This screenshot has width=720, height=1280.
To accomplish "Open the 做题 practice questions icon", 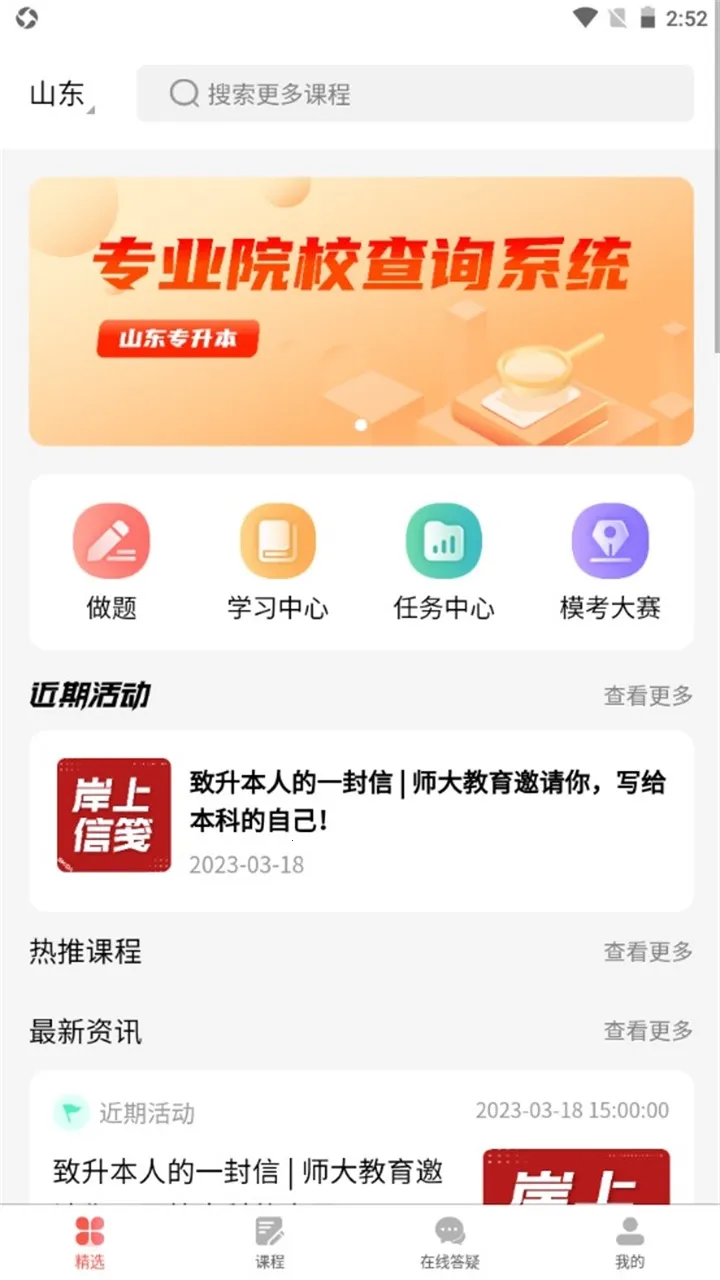I will point(112,541).
